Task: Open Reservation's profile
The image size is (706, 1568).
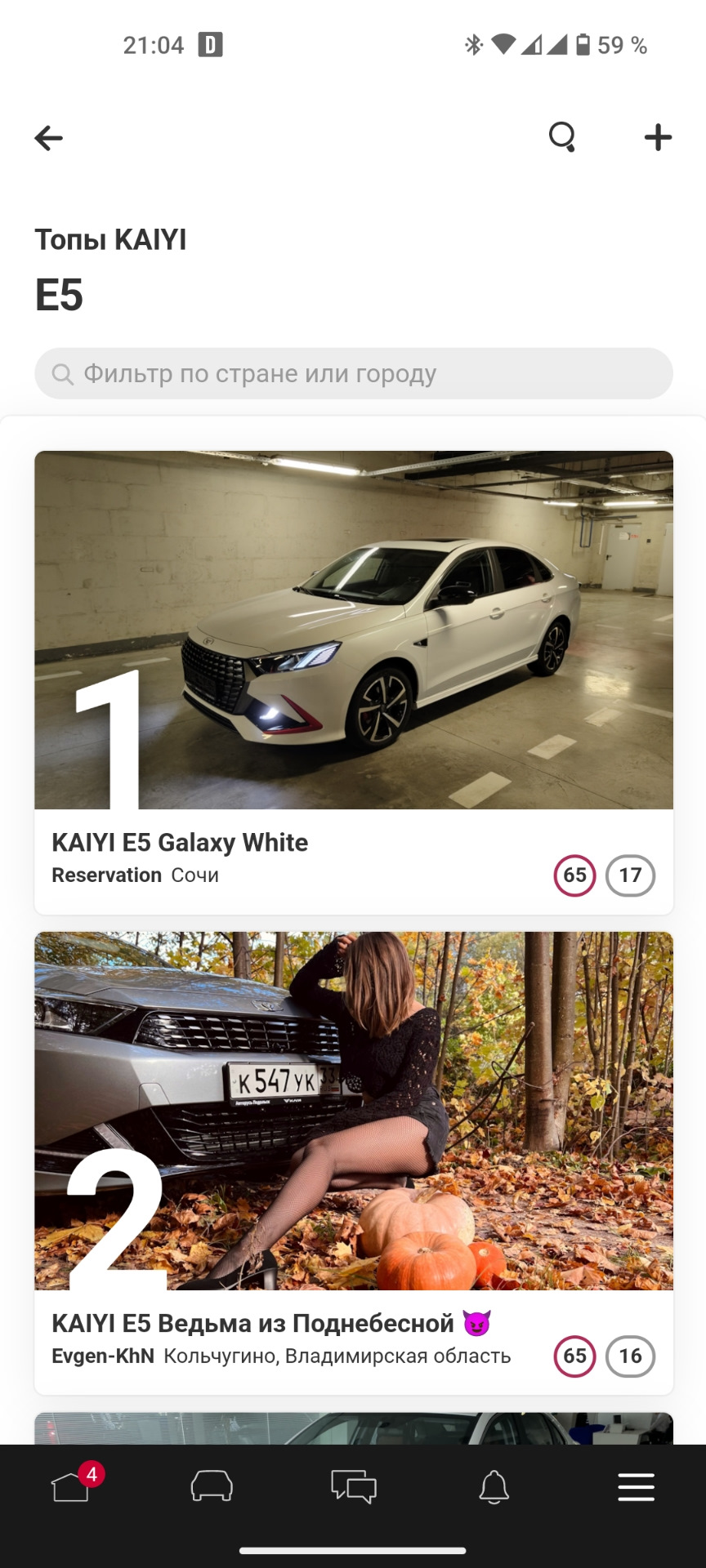Action: (106, 875)
